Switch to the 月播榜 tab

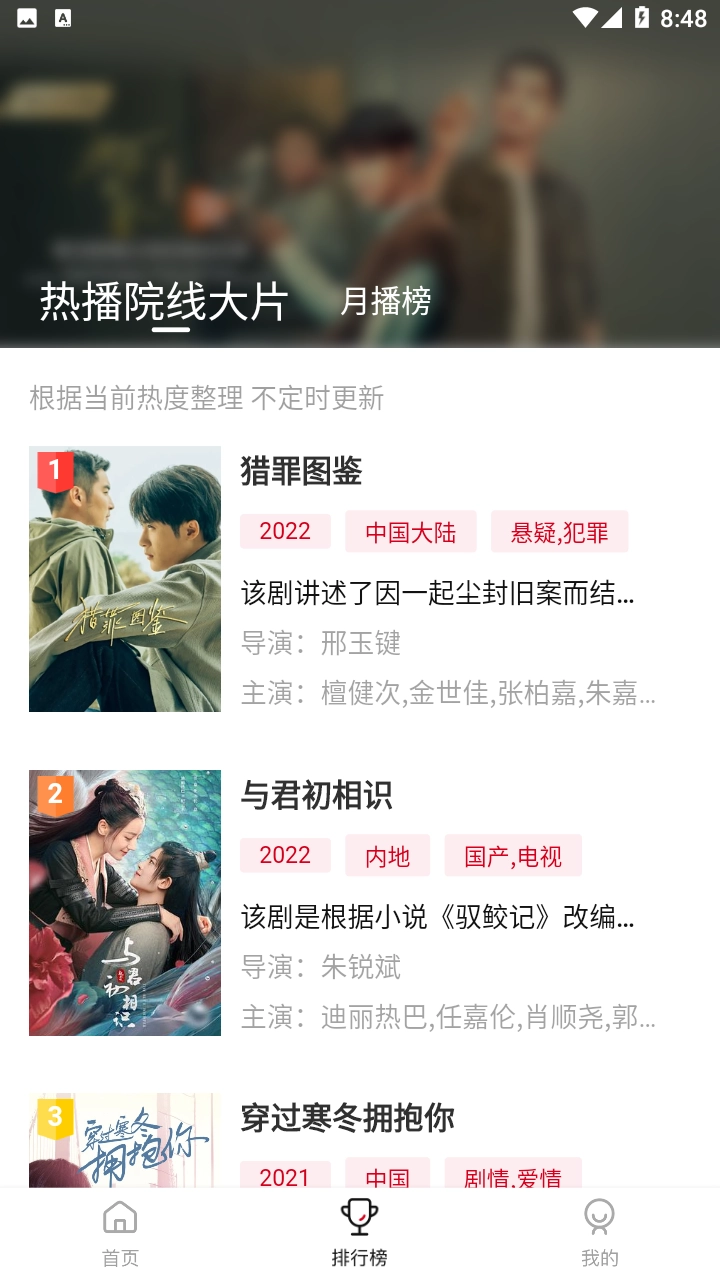coord(386,300)
